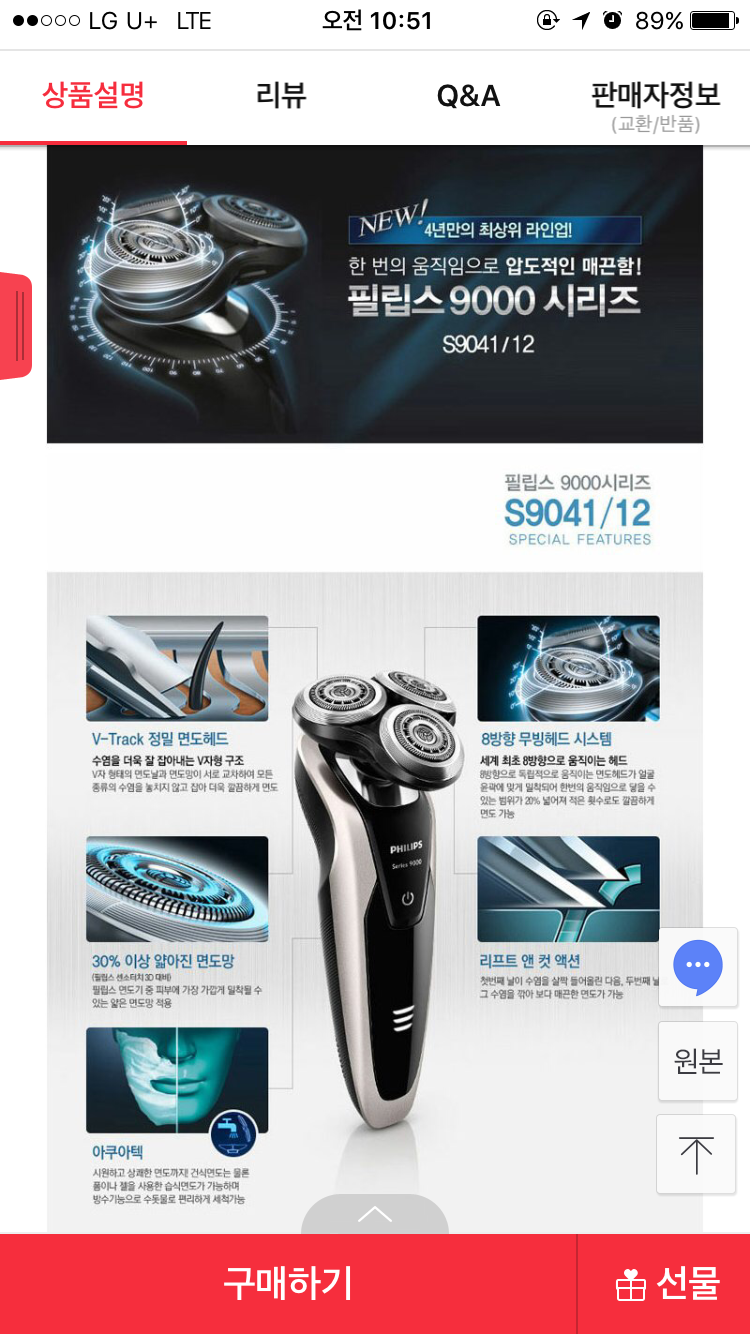The height and width of the screenshot is (1334, 750).
Task: Open the Q&A tab
Action: point(468,96)
